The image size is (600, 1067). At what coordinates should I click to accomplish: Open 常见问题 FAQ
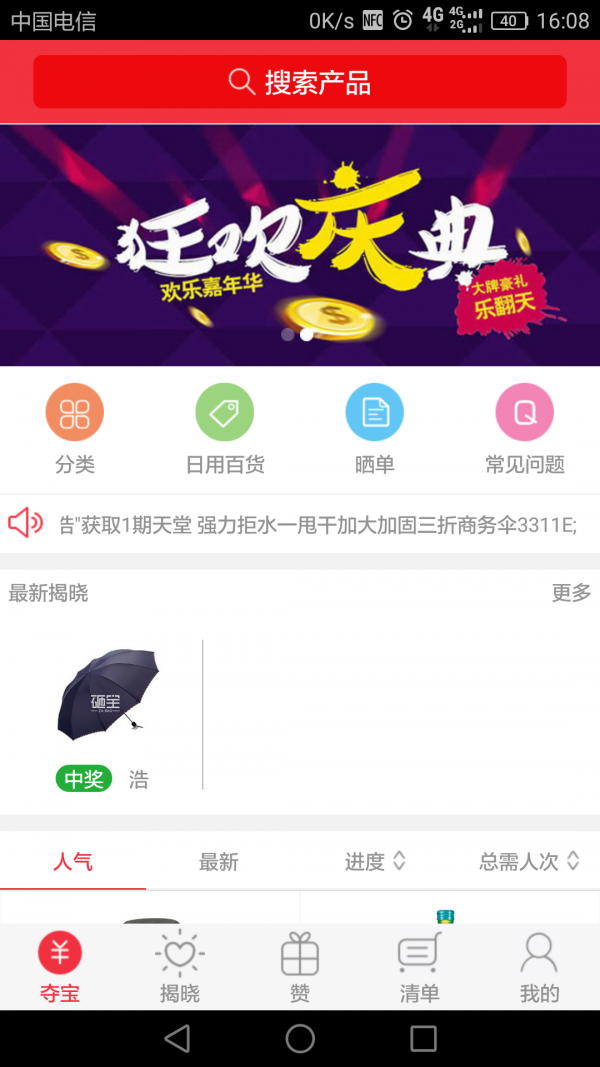coord(525,429)
